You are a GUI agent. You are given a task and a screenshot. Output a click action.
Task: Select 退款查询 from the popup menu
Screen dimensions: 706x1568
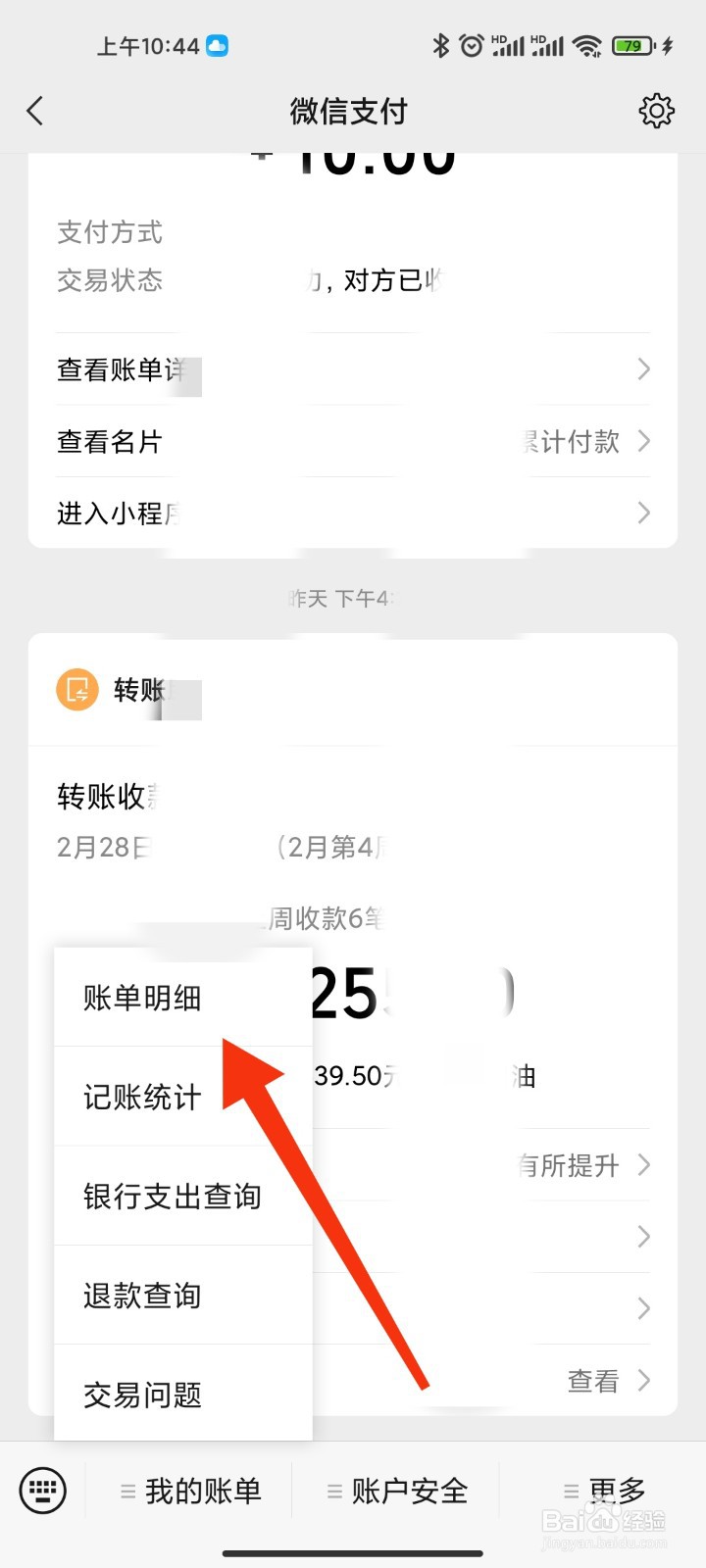[140, 1296]
